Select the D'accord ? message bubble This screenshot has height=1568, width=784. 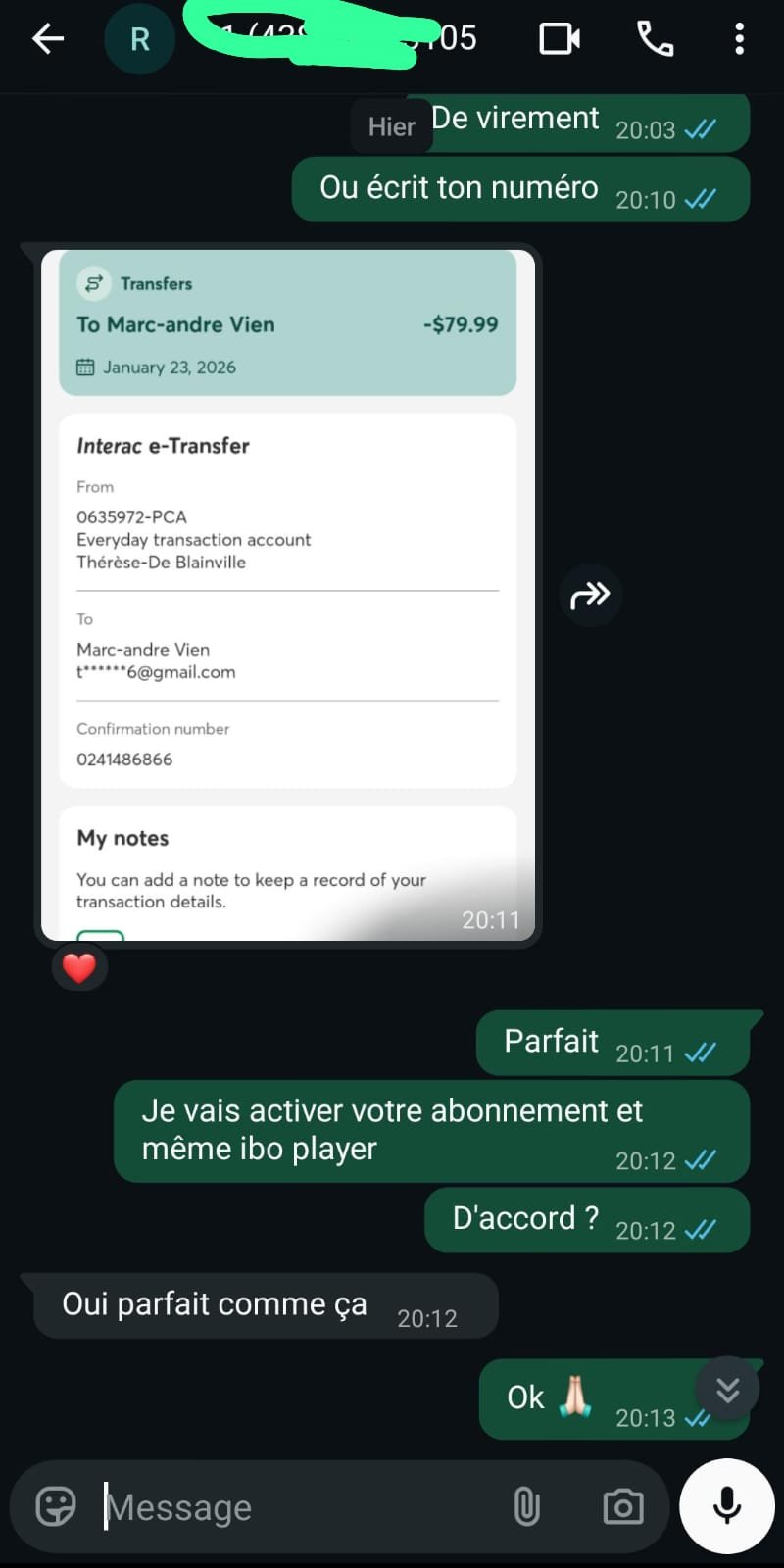[x=585, y=1218]
